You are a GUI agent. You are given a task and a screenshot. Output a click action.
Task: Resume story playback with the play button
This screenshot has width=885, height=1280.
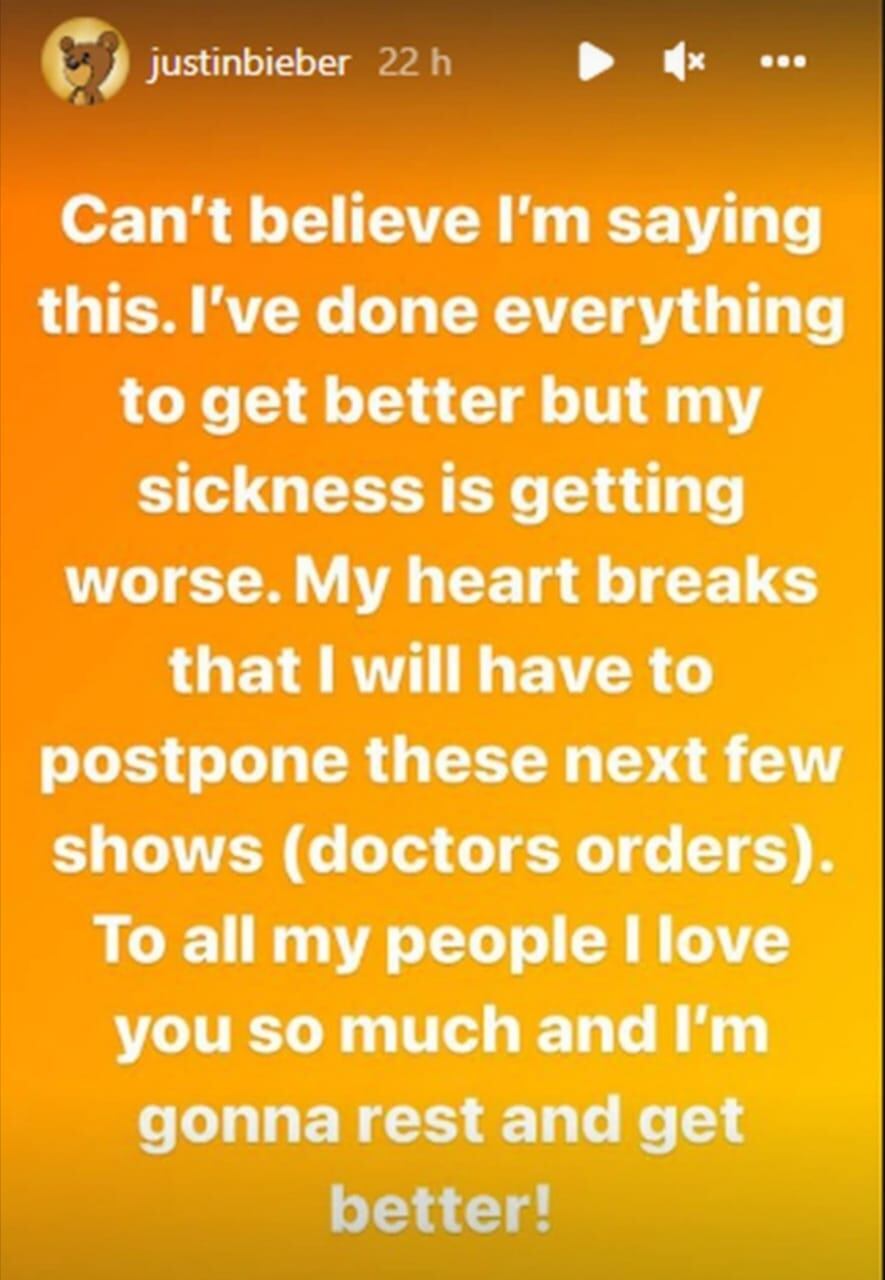596,63
